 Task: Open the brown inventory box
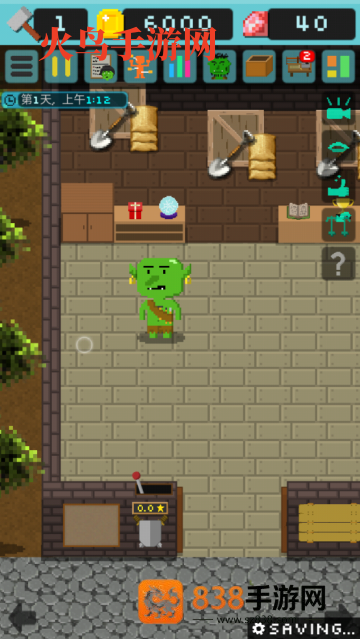point(259,66)
